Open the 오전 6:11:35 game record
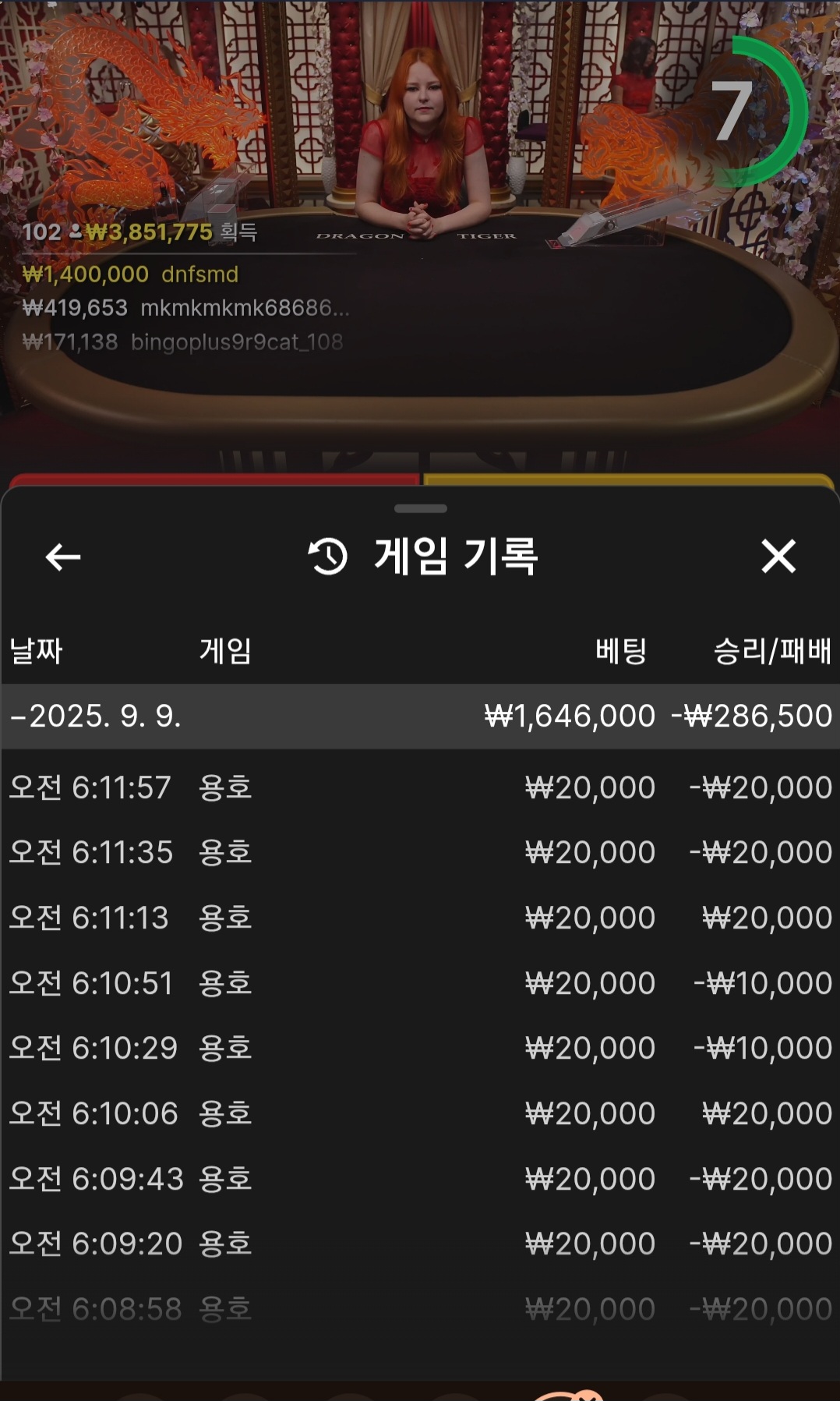This screenshot has width=840, height=1401. pyautogui.click(x=420, y=852)
